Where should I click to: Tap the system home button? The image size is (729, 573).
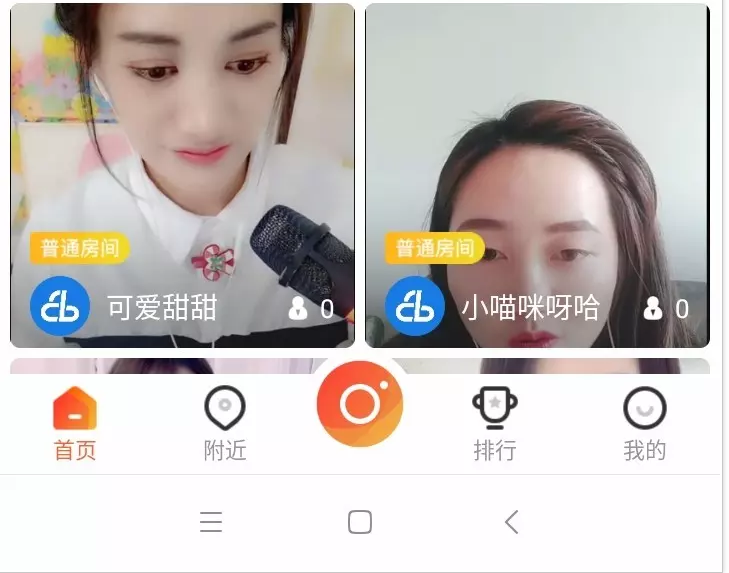[x=360, y=521]
